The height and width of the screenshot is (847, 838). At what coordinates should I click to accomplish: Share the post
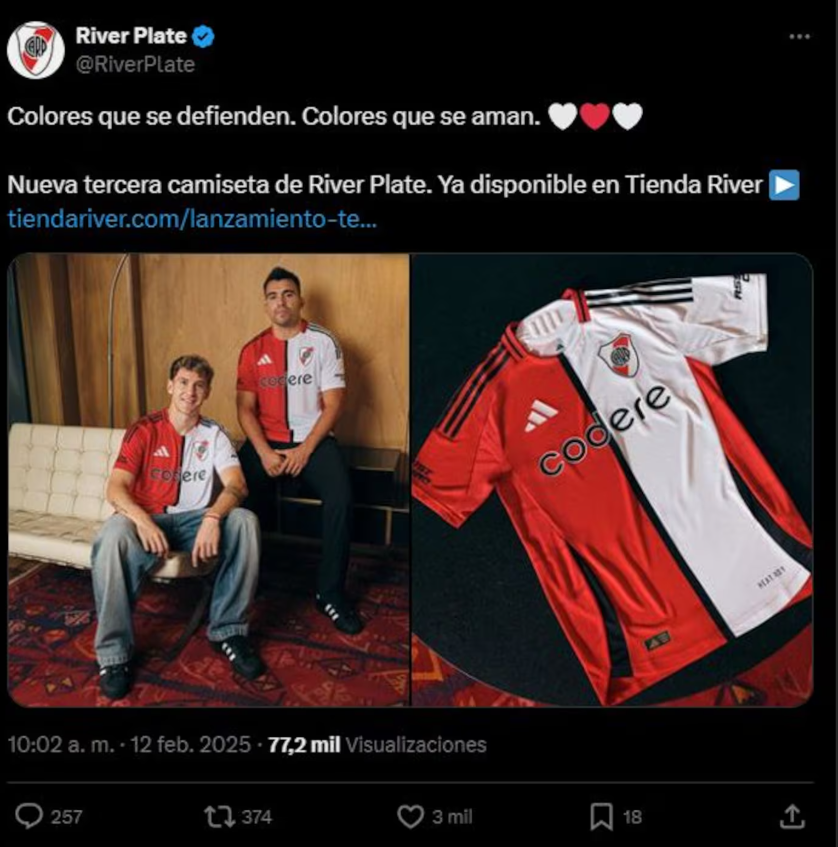tap(791, 816)
